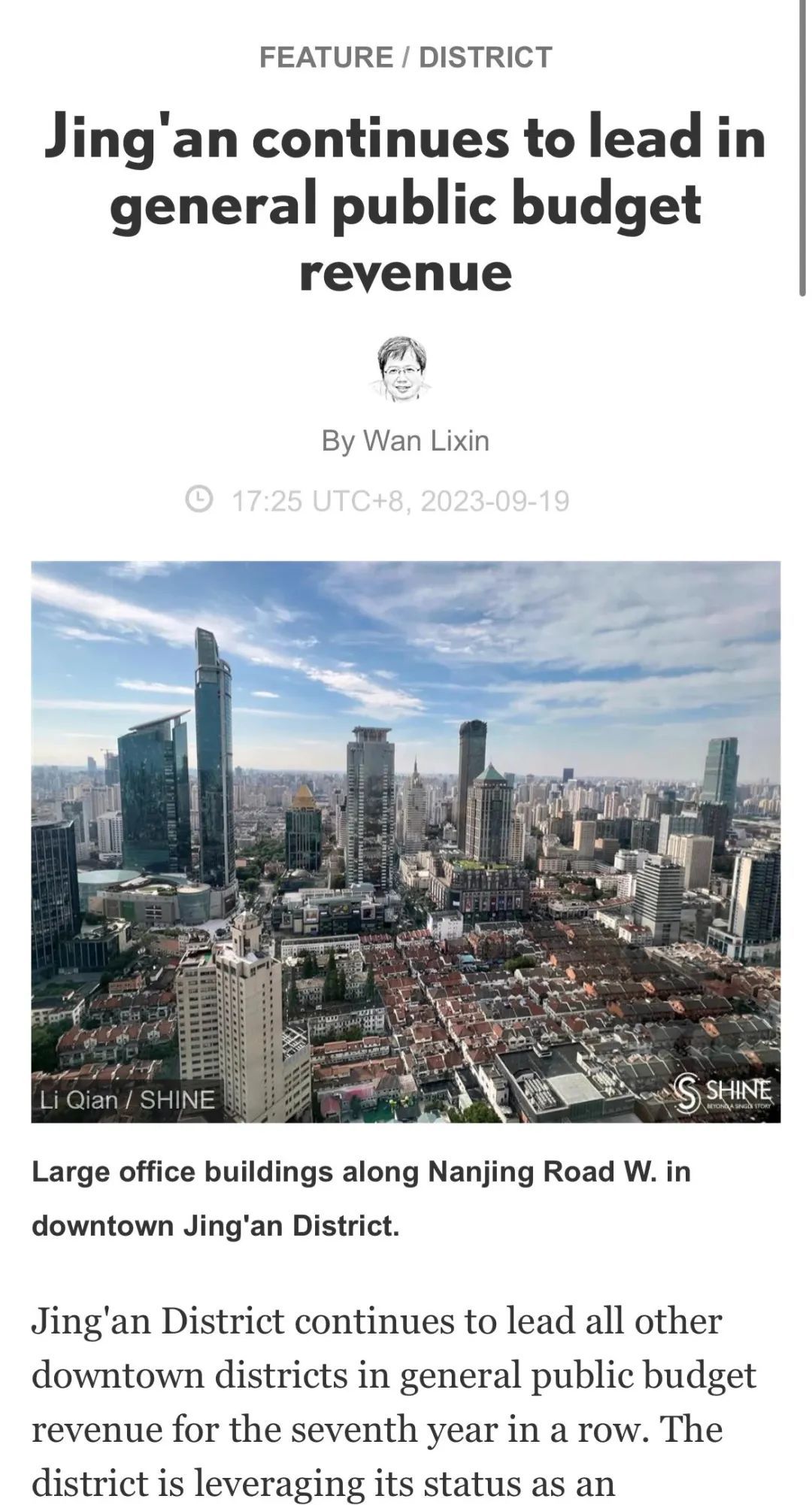The height and width of the screenshot is (1505, 812).
Task: Open author Wan Lixin's profile
Action: [x=426, y=440]
